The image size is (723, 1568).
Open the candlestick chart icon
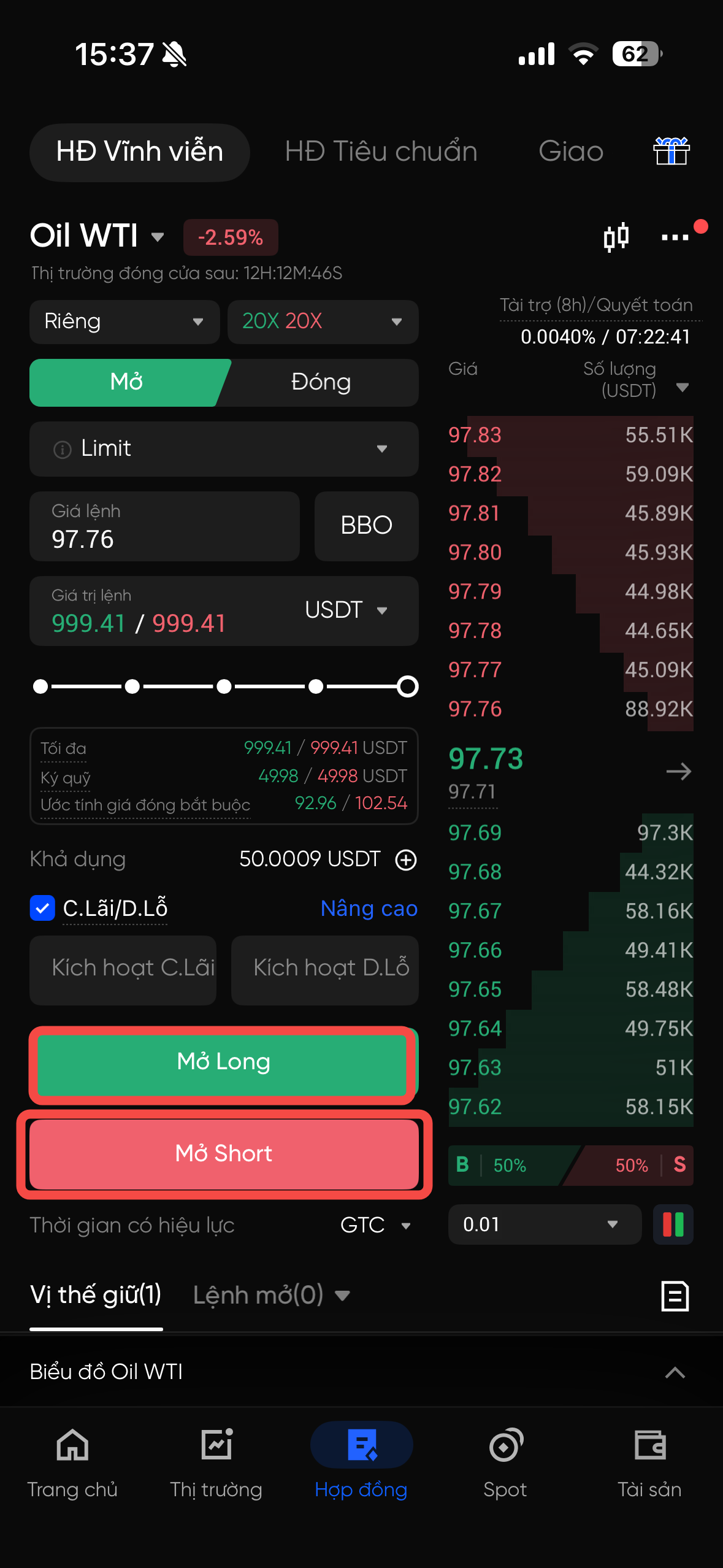coord(616,237)
